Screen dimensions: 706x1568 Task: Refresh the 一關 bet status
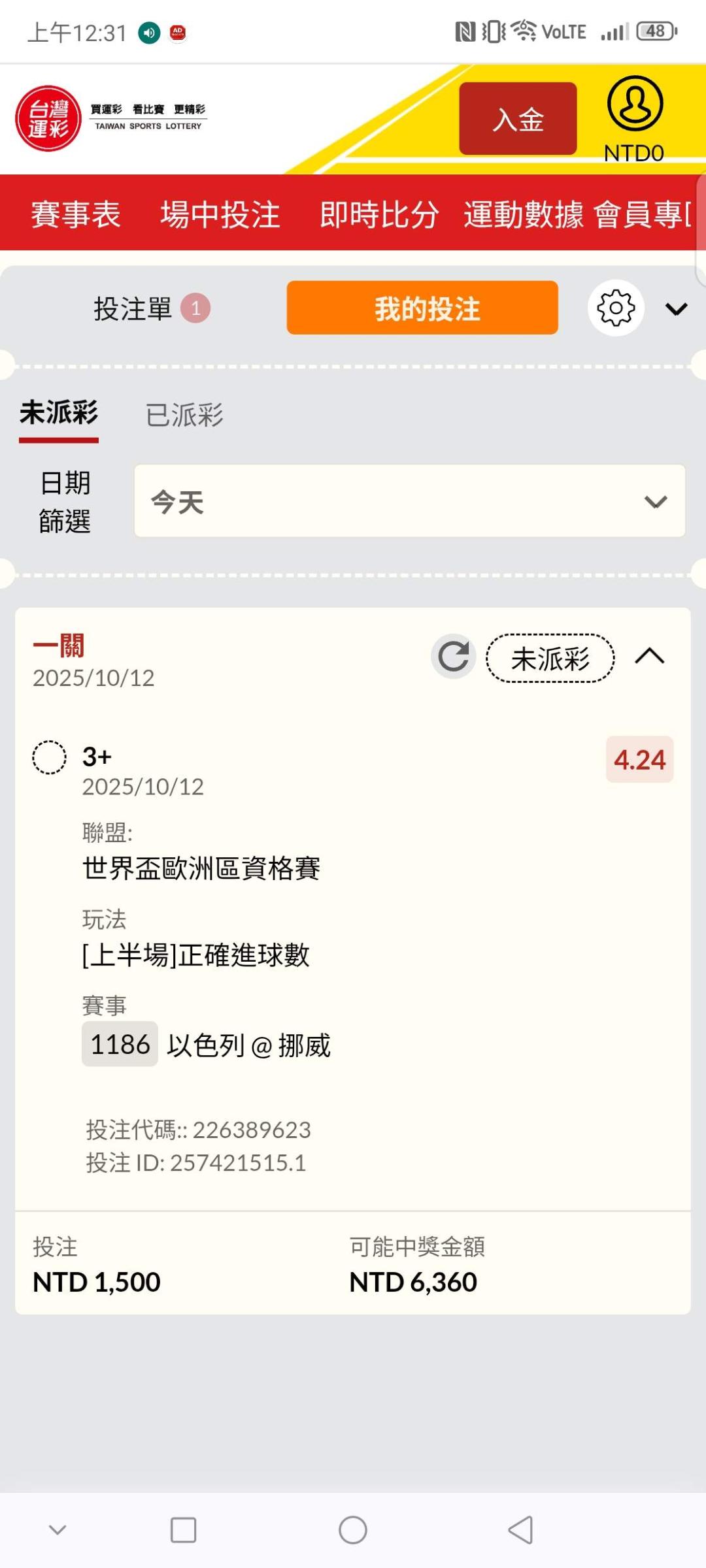point(453,657)
